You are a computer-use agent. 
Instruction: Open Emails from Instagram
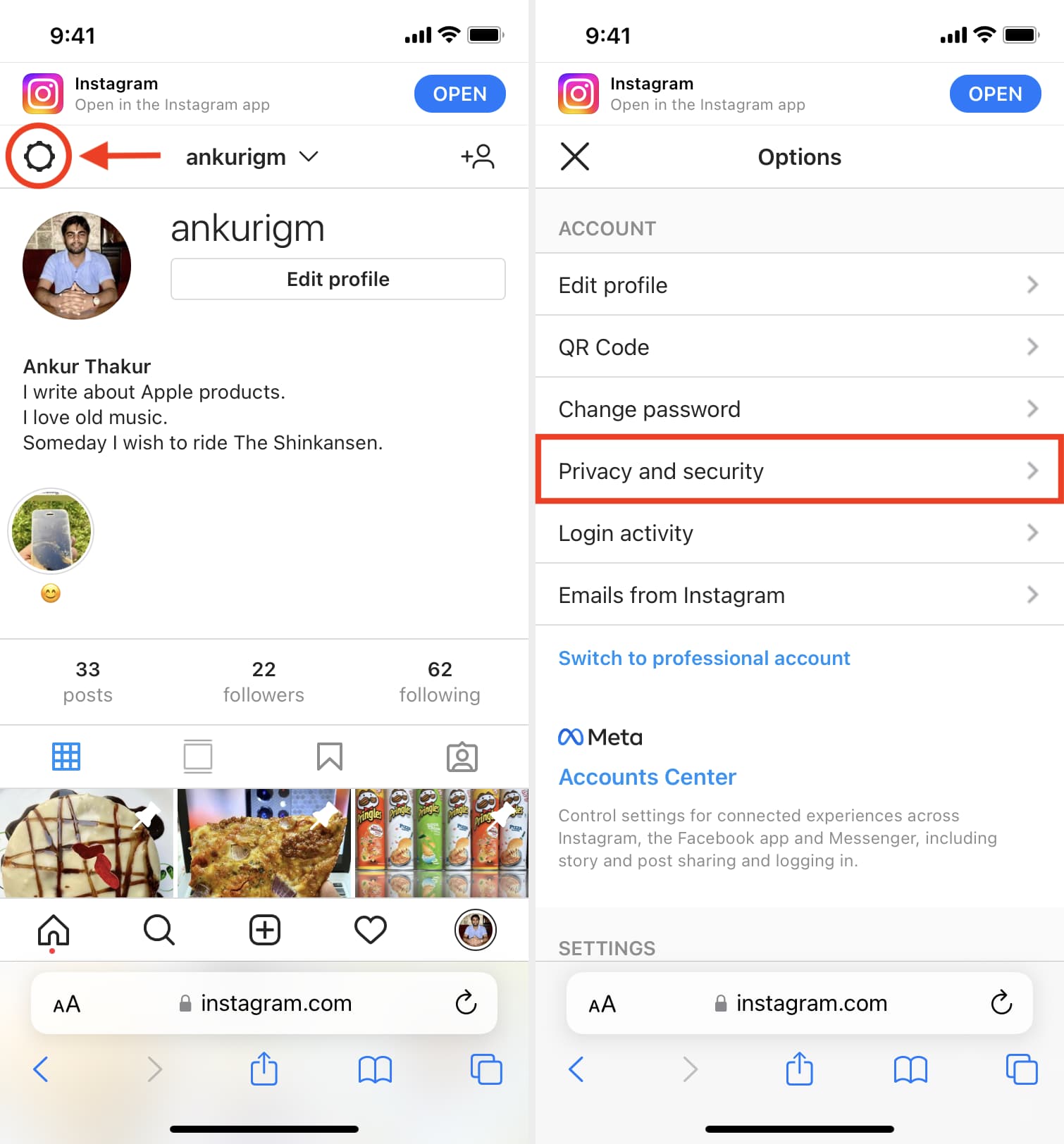point(798,595)
